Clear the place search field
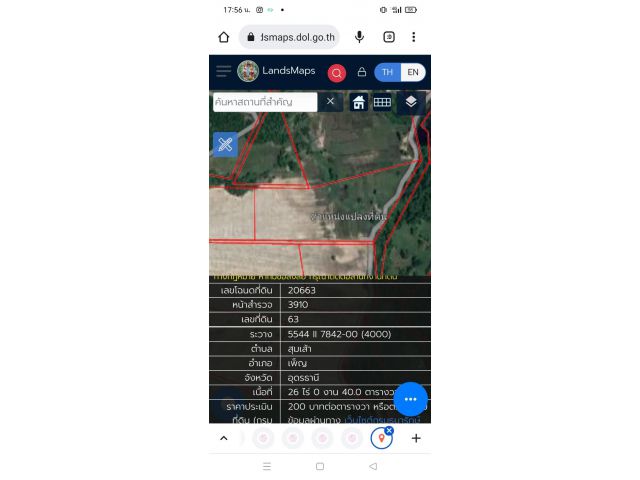This screenshot has width=640, height=480. (x=331, y=102)
